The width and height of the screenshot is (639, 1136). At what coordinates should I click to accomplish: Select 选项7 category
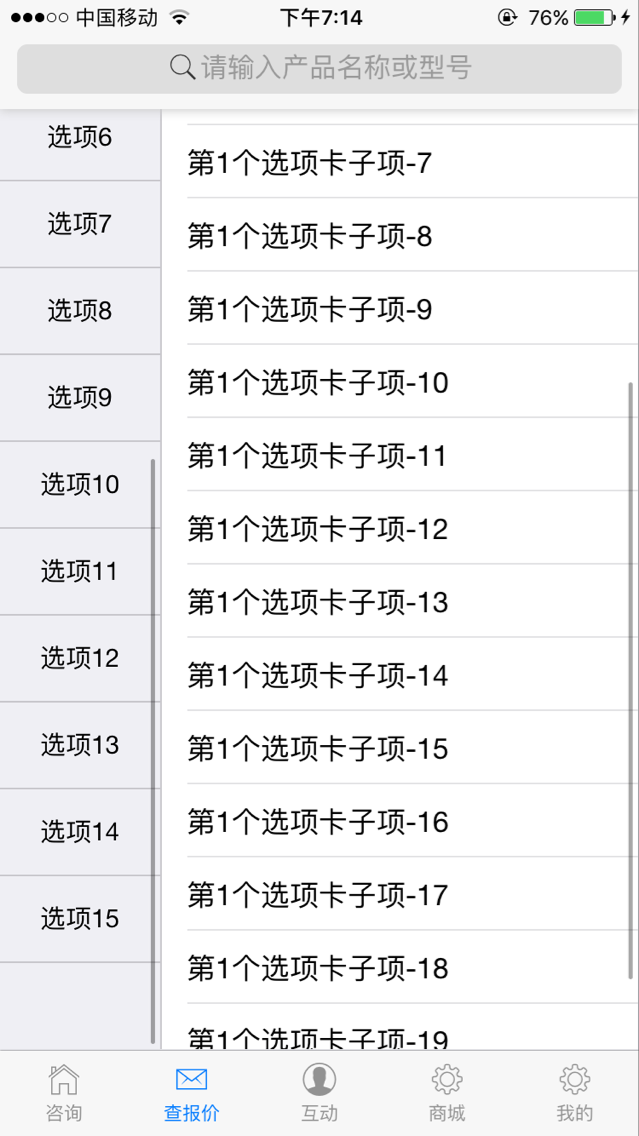point(80,225)
